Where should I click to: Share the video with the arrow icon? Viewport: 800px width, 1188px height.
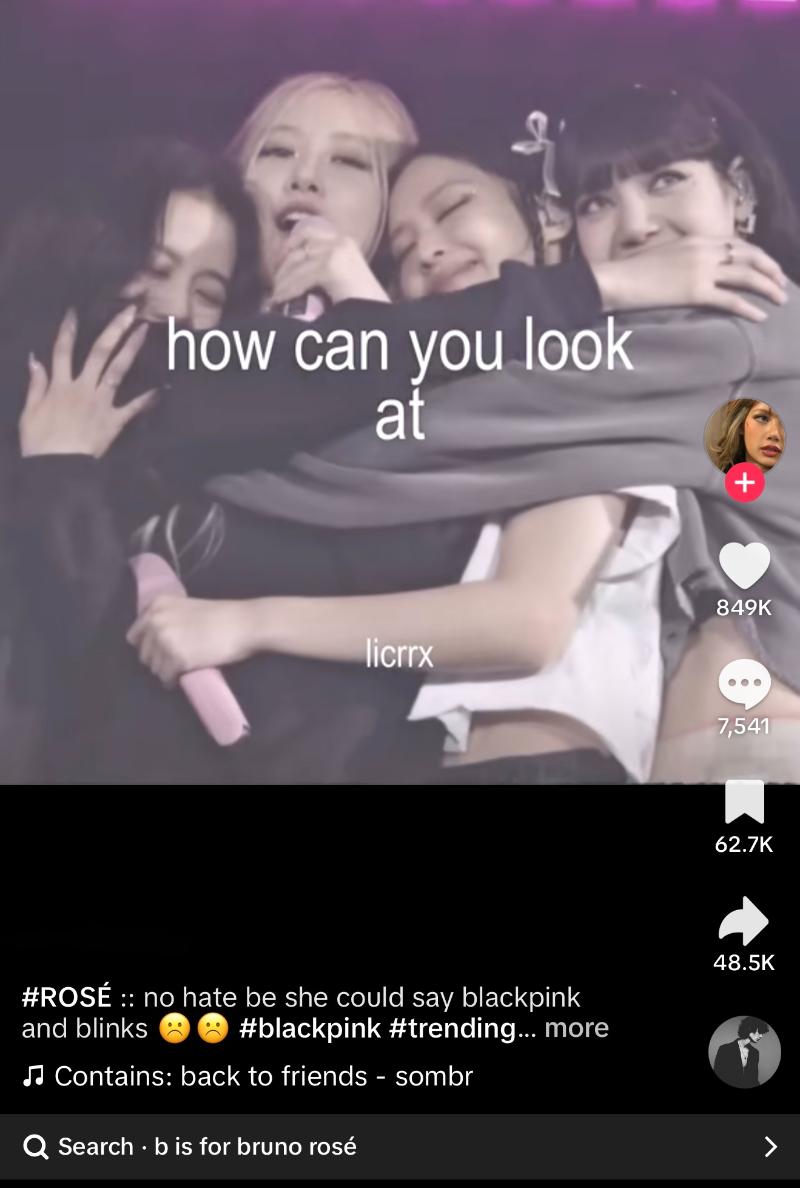[x=744, y=921]
